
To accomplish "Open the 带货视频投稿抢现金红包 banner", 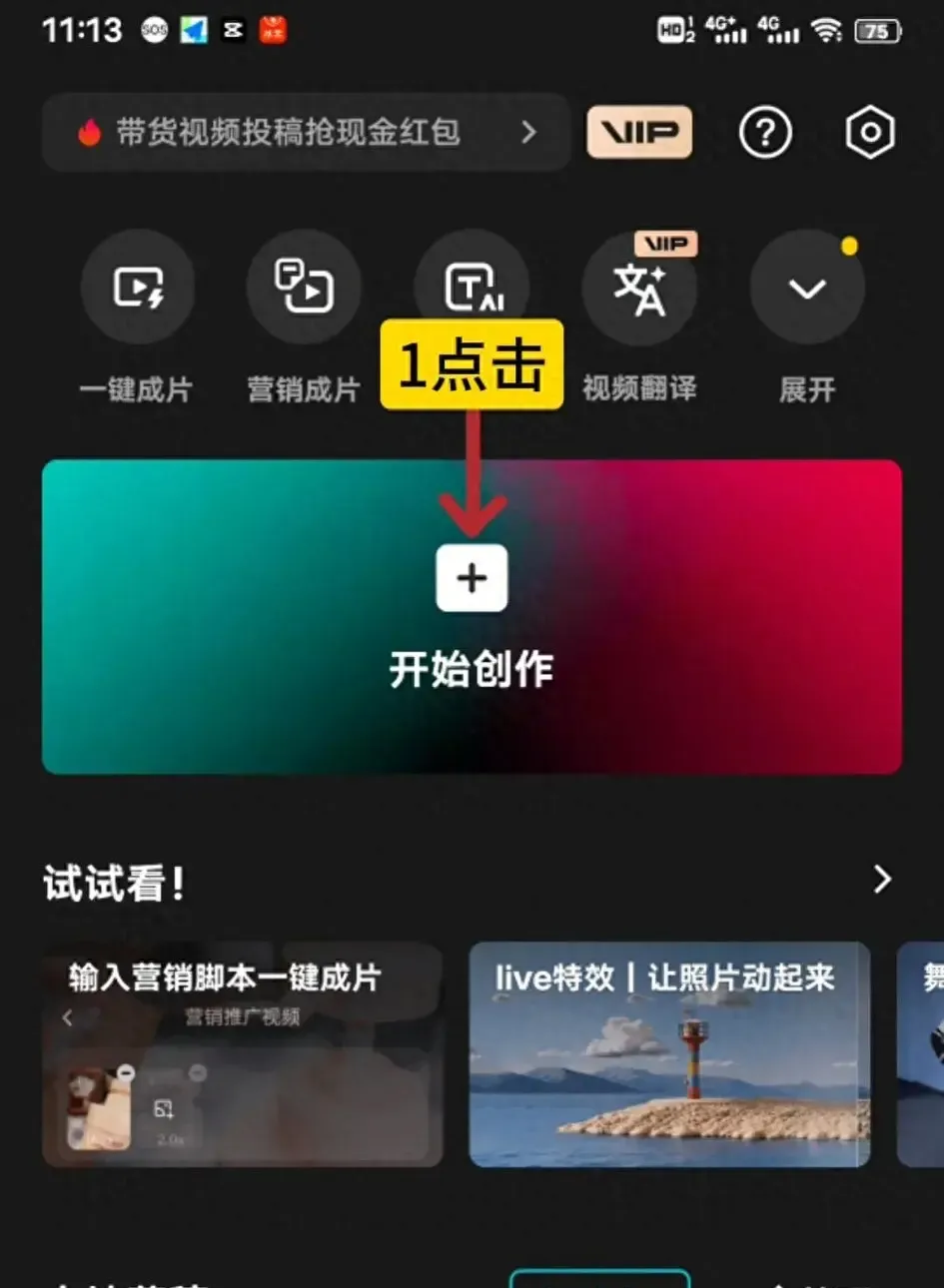I will pos(306,133).
